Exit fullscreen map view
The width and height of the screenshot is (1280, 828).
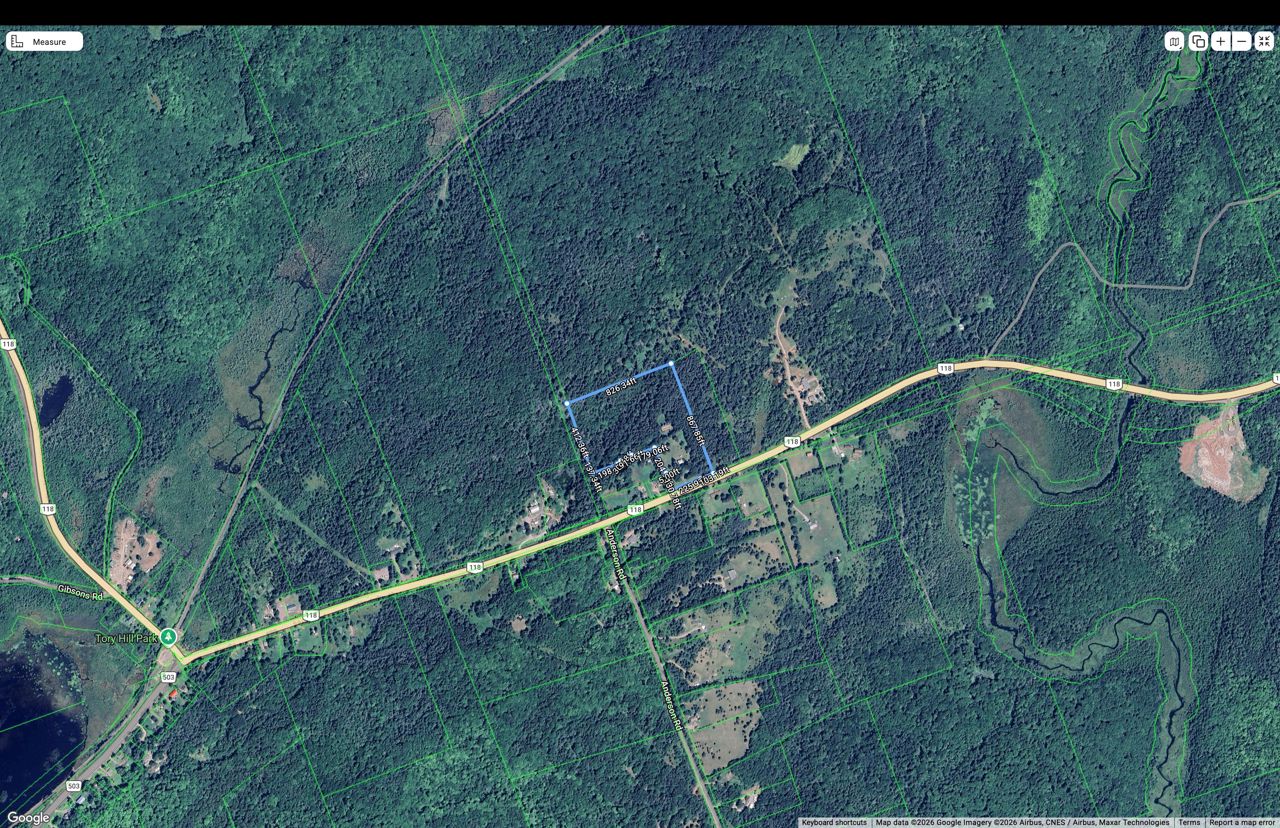click(x=1264, y=41)
